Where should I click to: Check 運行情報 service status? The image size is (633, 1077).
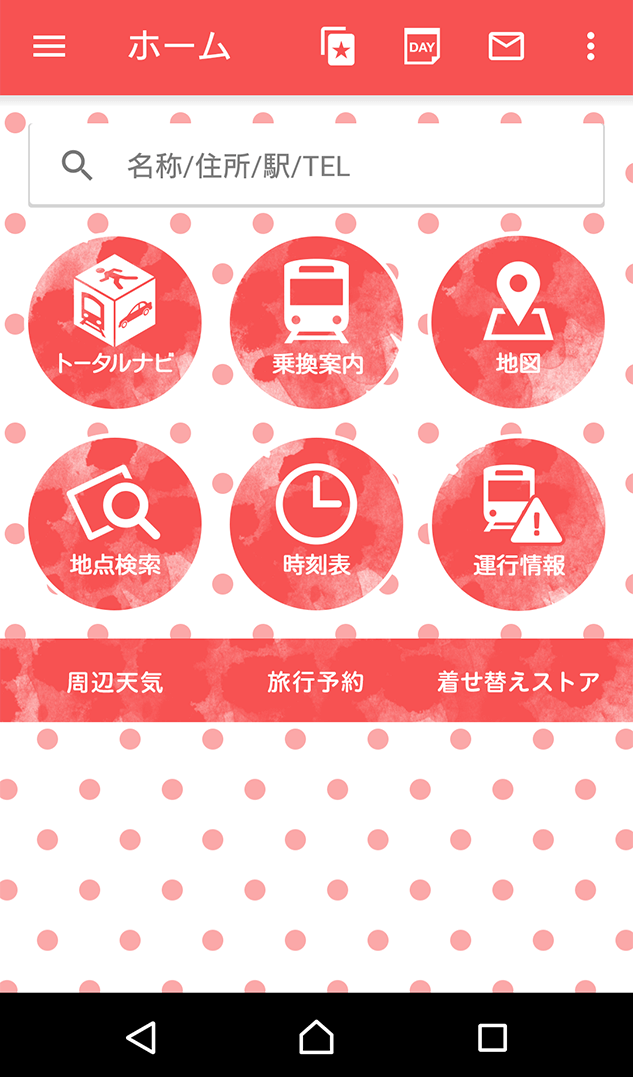pyautogui.click(x=518, y=524)
